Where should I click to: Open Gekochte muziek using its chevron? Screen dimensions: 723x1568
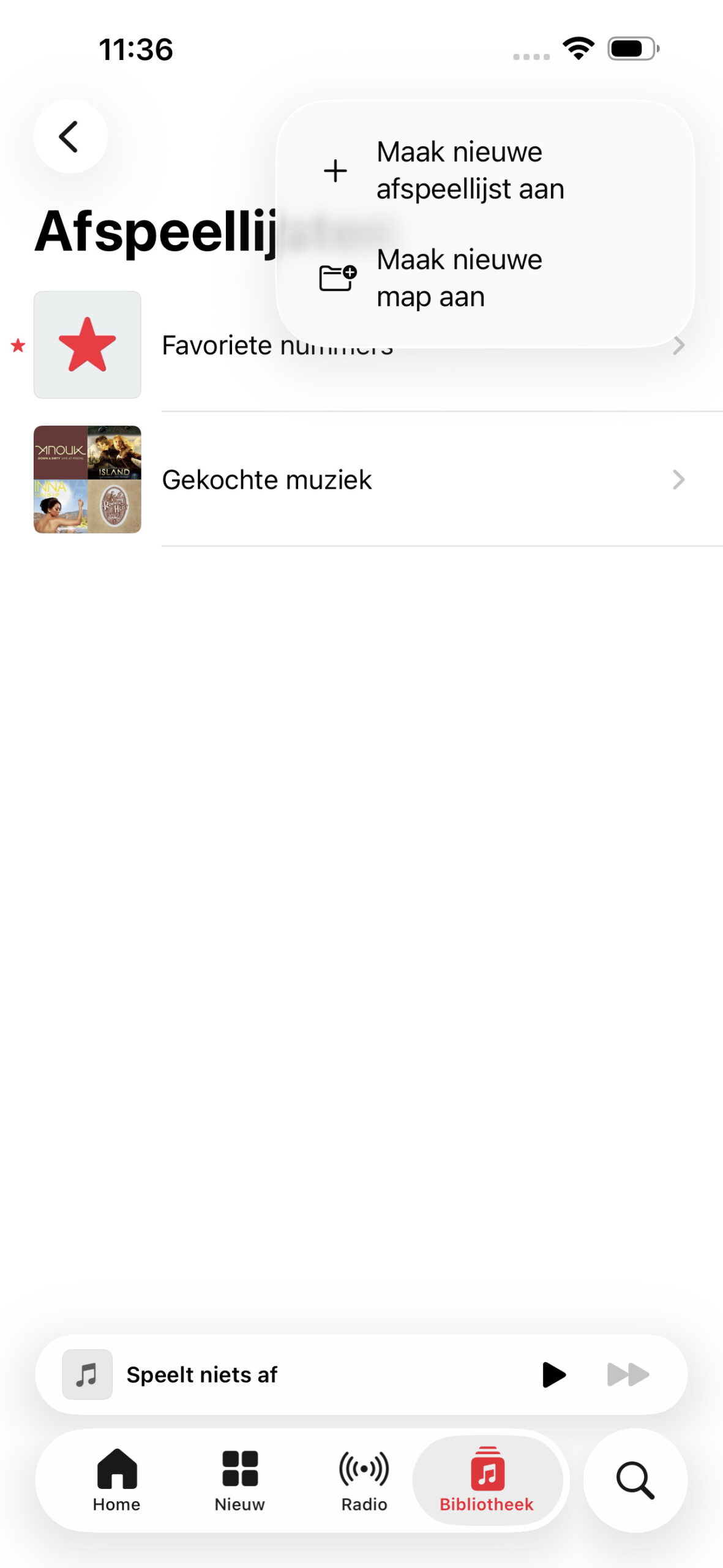tap(680, 480)
